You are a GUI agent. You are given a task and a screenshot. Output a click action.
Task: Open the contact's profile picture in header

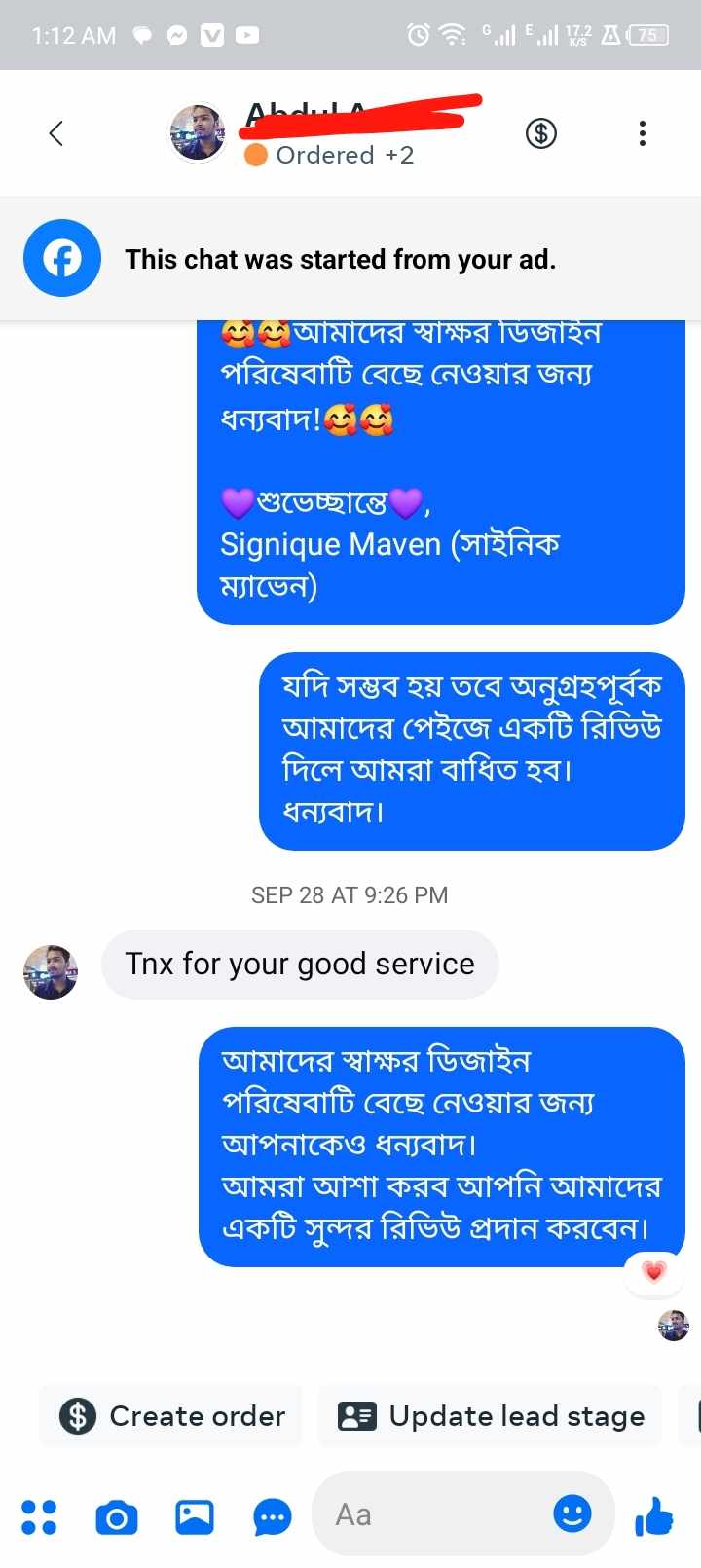pos(198,132)
